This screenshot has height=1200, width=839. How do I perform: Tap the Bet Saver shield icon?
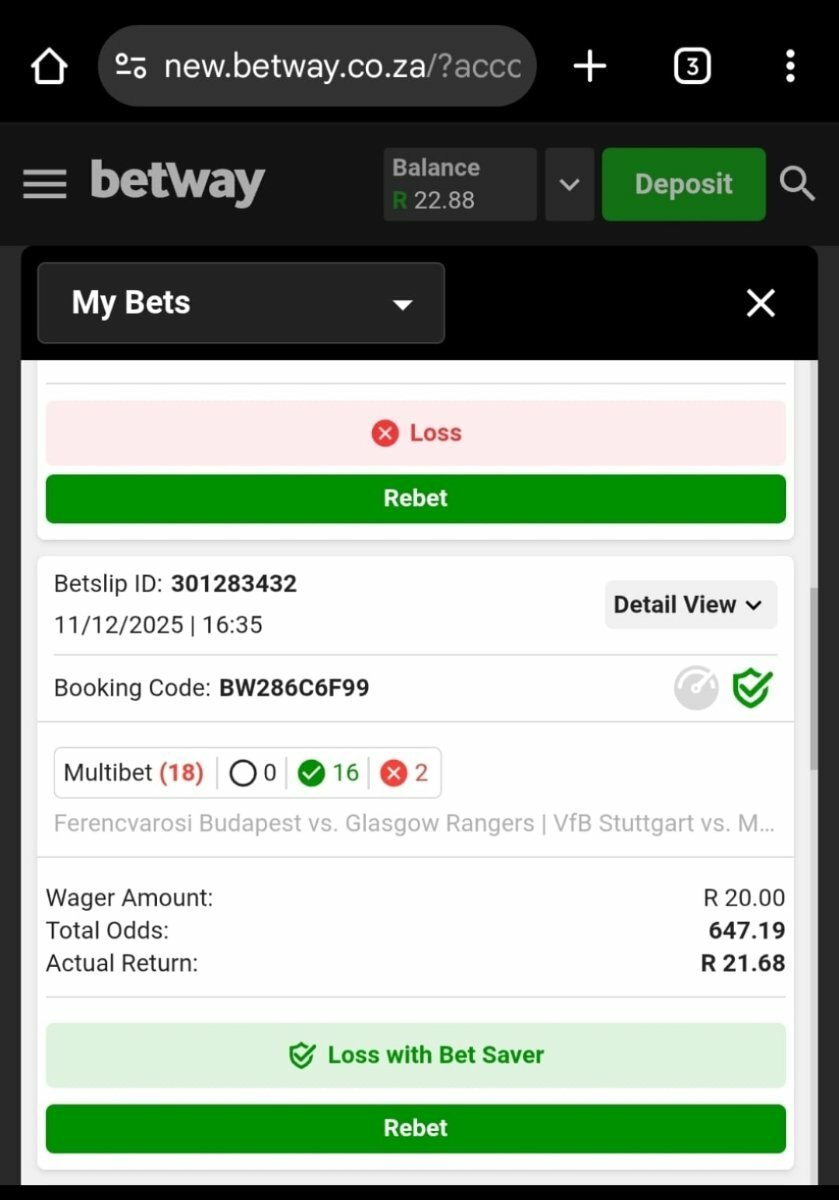752,688
